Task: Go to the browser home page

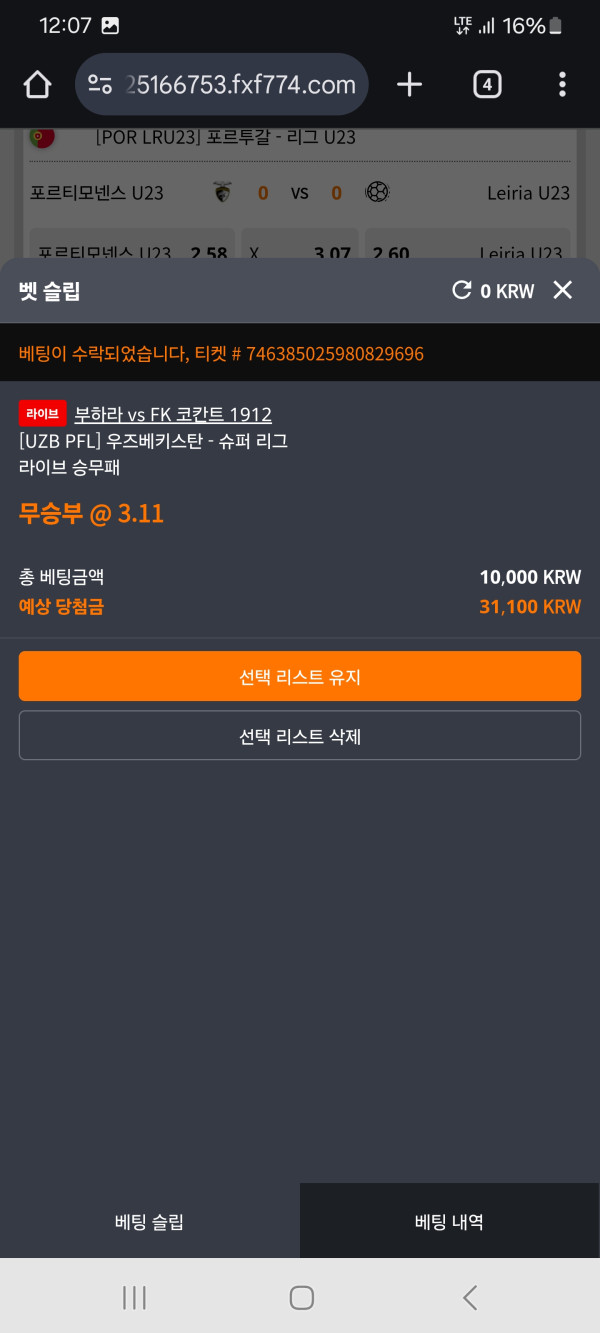Action: (x=37, y=85)
